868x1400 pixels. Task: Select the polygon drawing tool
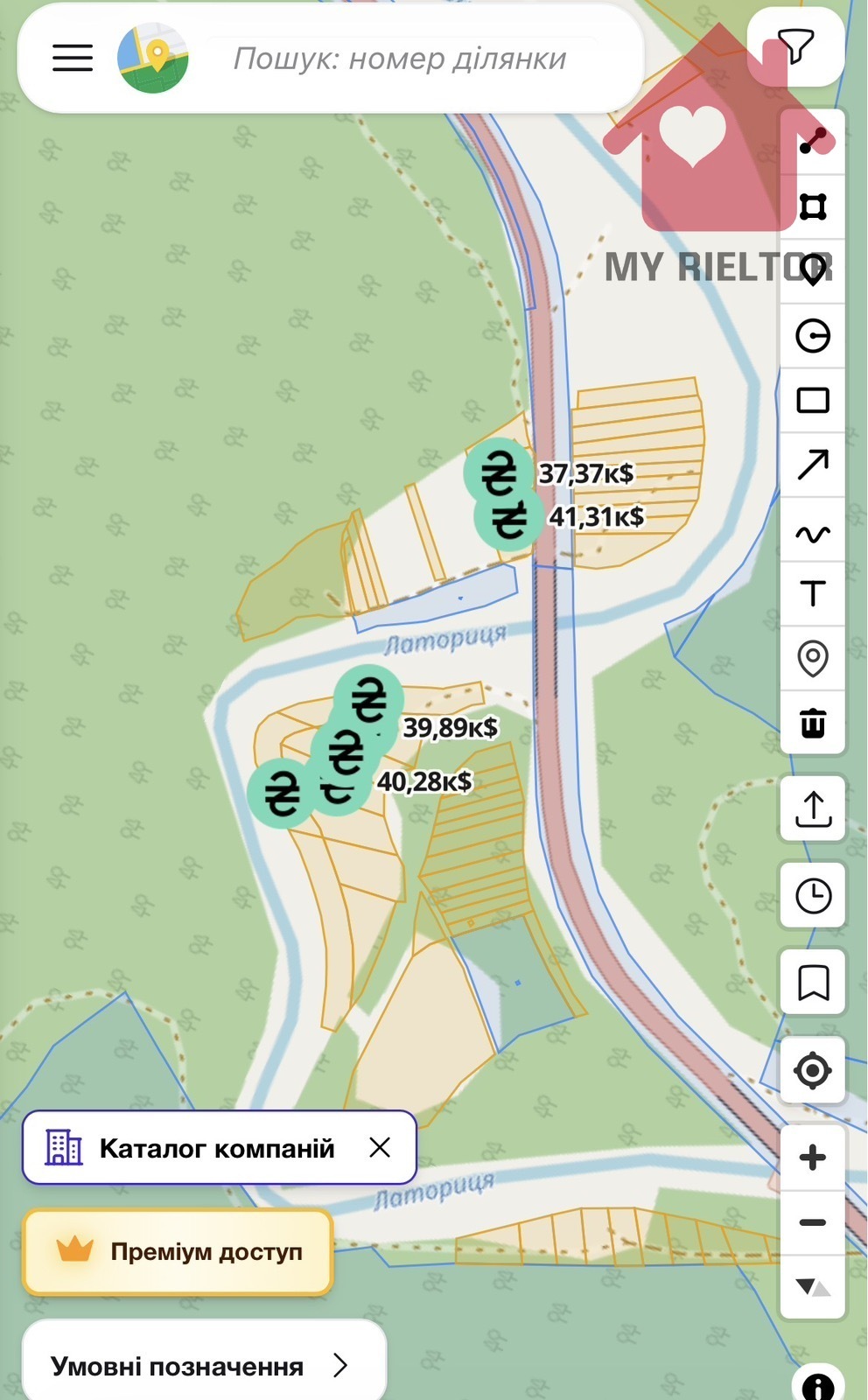(x=813, y=206)
